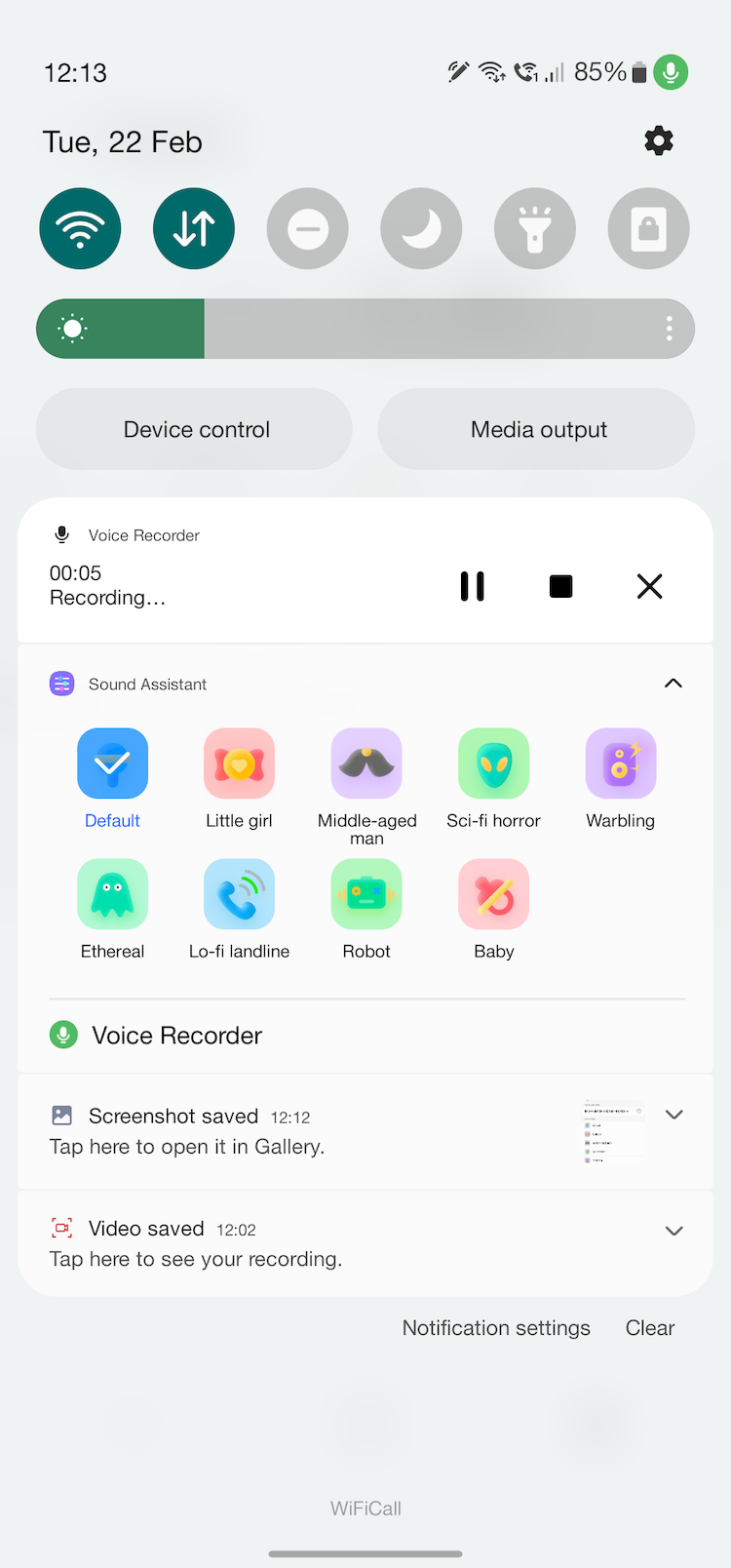Open Notification settings
731x1568 pixels.
click(x=496, y=1328)
